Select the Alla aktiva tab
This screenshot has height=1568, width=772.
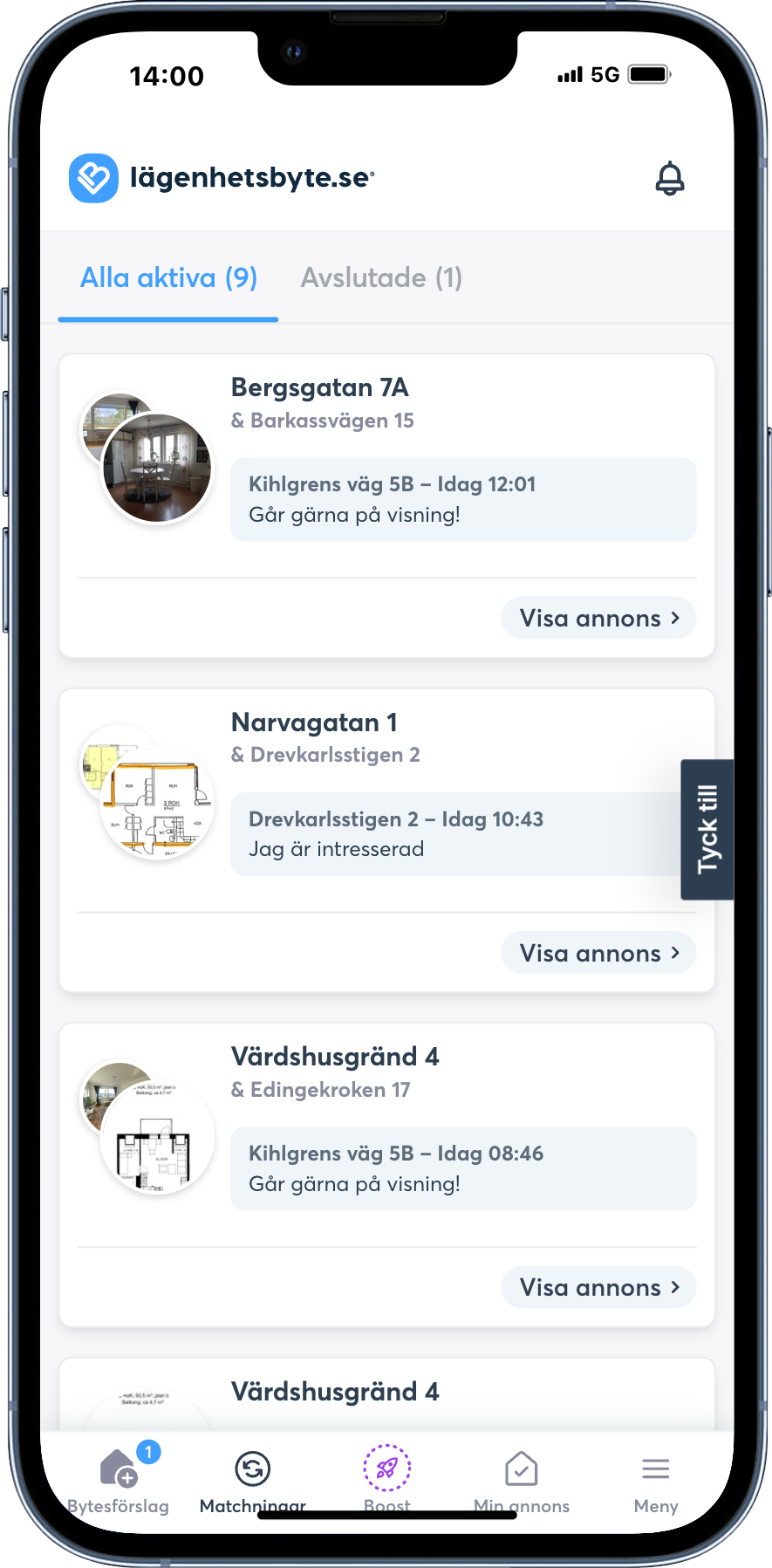pos(168,278)
